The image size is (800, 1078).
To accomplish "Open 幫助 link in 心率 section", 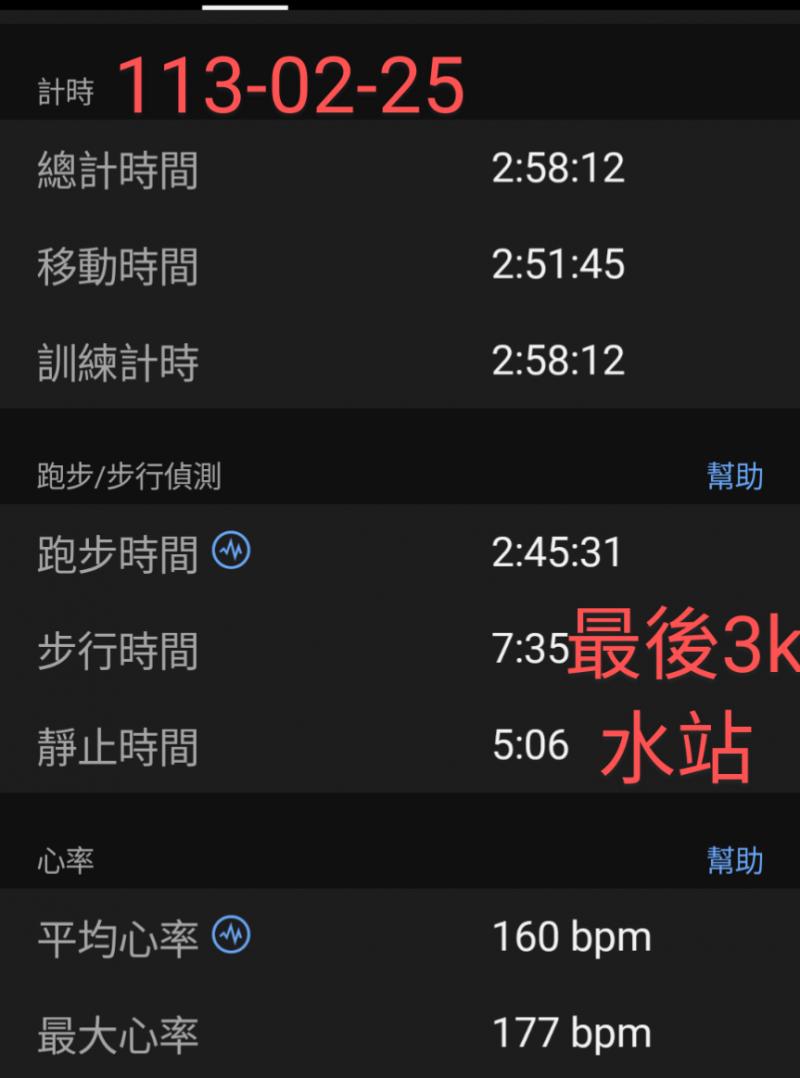I will coord(735,860).
